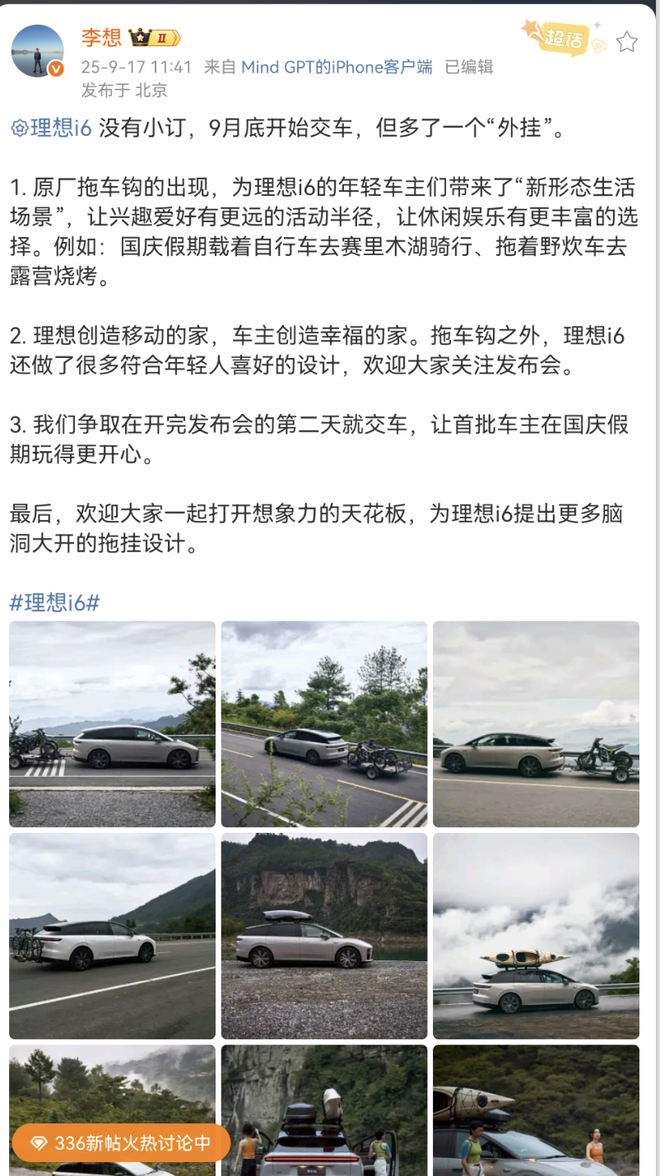Open 李想's profile avatar
This screenshot has width=660, height=1176.
pos(38,50)
